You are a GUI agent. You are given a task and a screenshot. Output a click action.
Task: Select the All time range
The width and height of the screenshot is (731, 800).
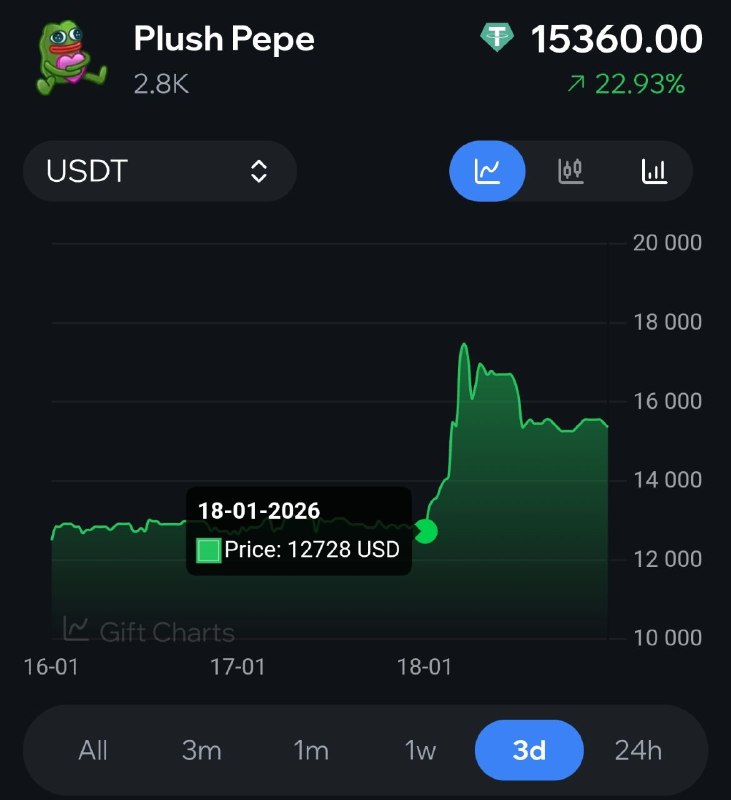pyautogui.click(x=93, y=750)
